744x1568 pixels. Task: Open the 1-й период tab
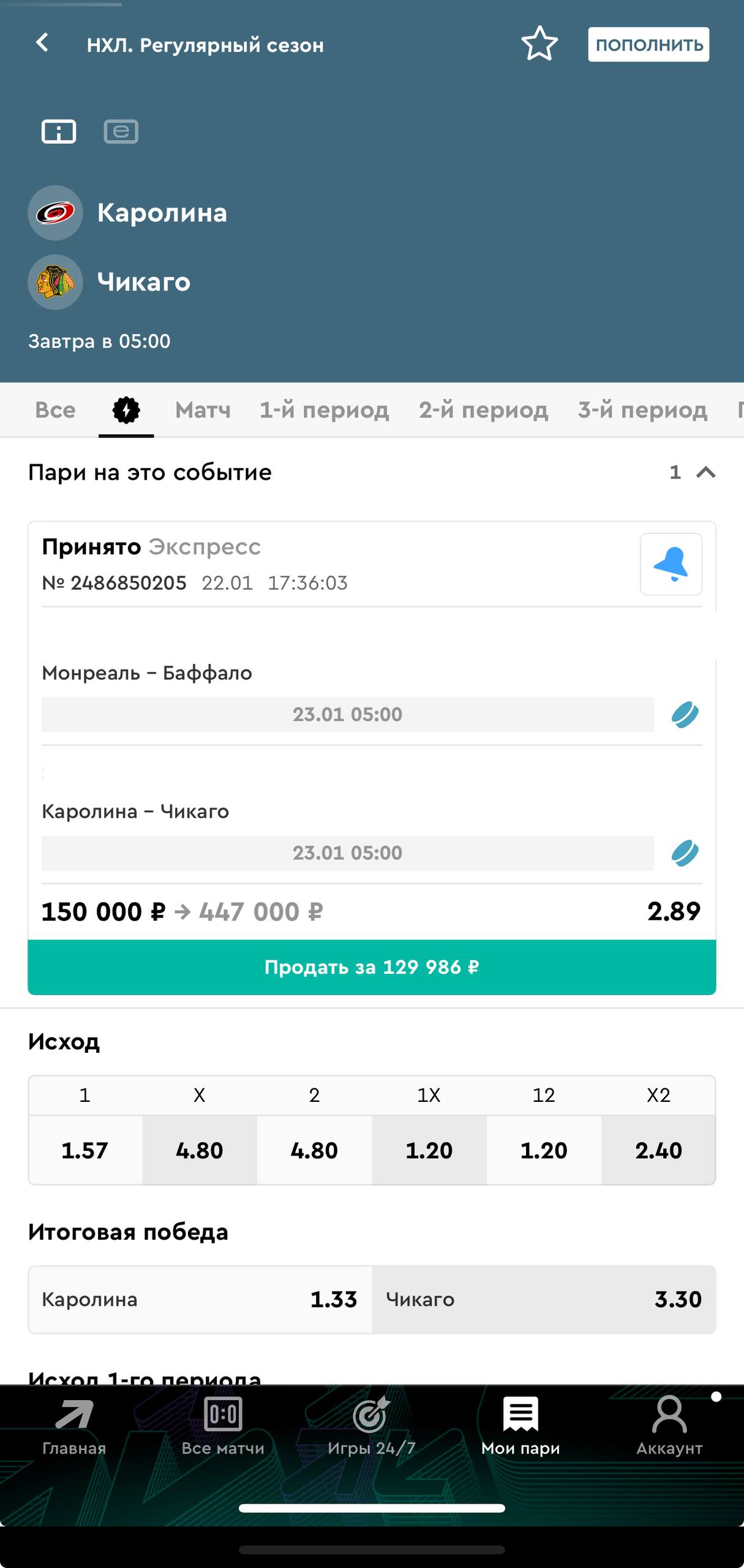(324, 410)
